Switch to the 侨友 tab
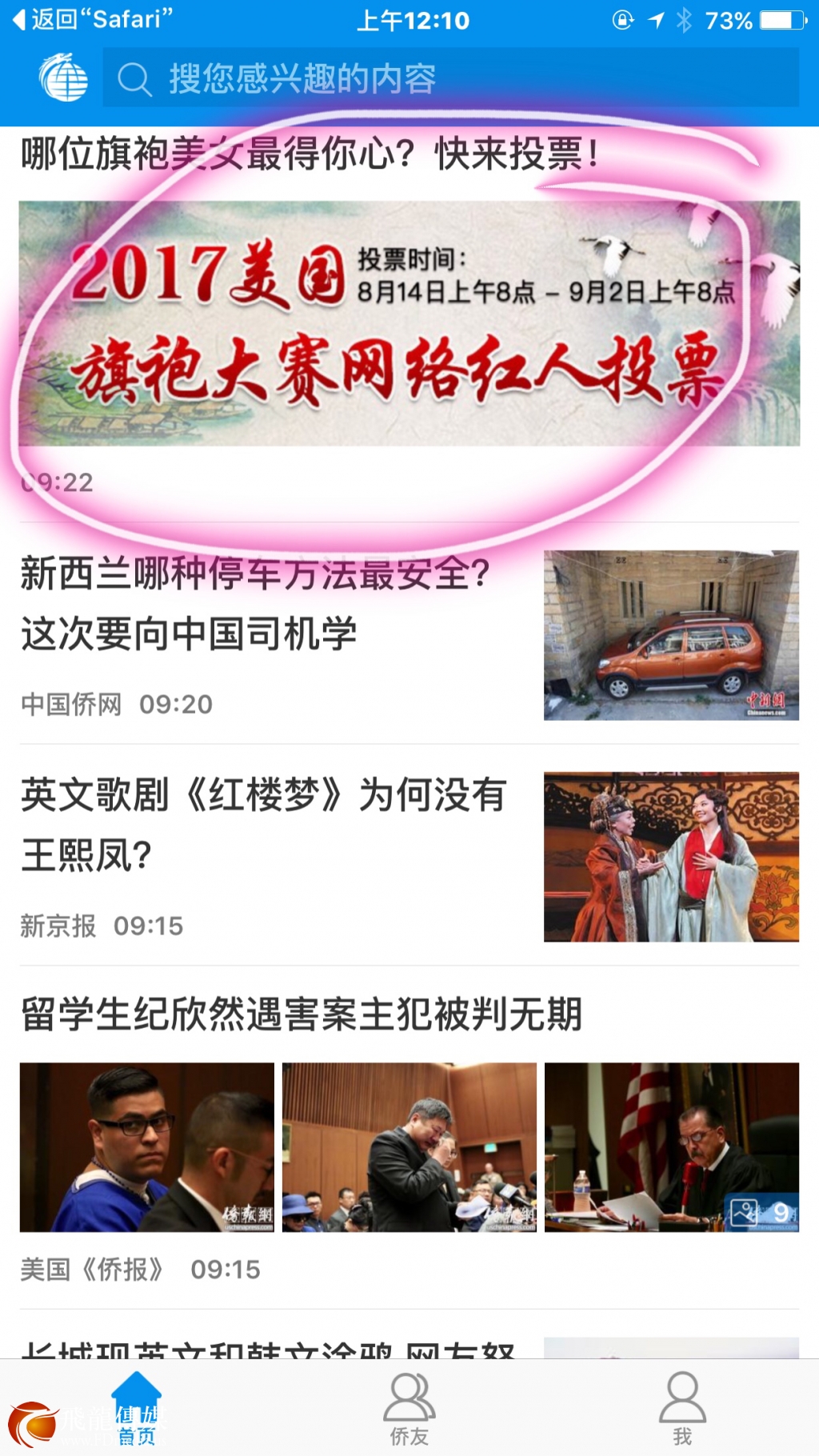Image resolution: width=819 pixels, height=1456 pixels. [409, 1410]
